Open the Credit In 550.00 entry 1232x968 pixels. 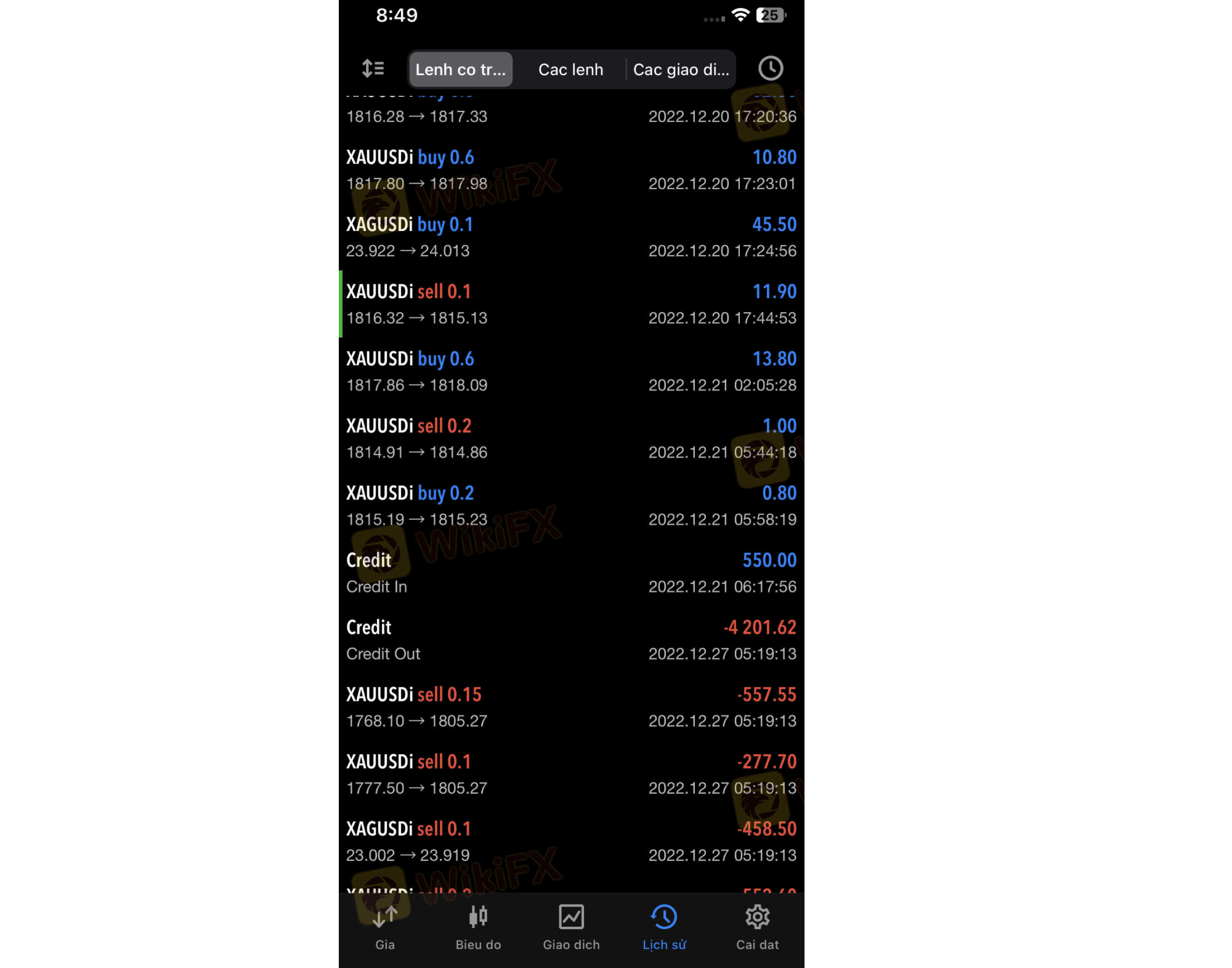(571, 573)
